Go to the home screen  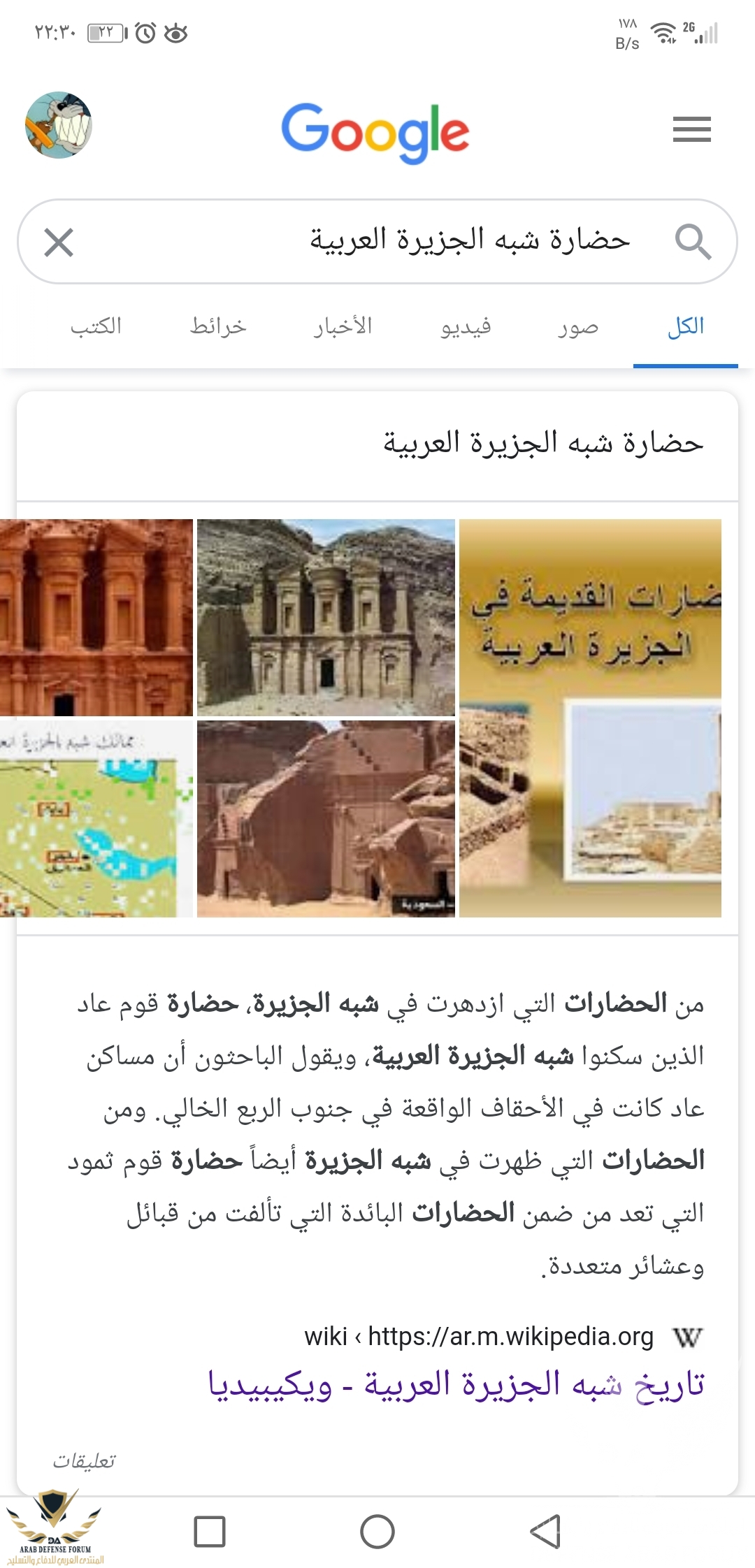(377, 1532)
